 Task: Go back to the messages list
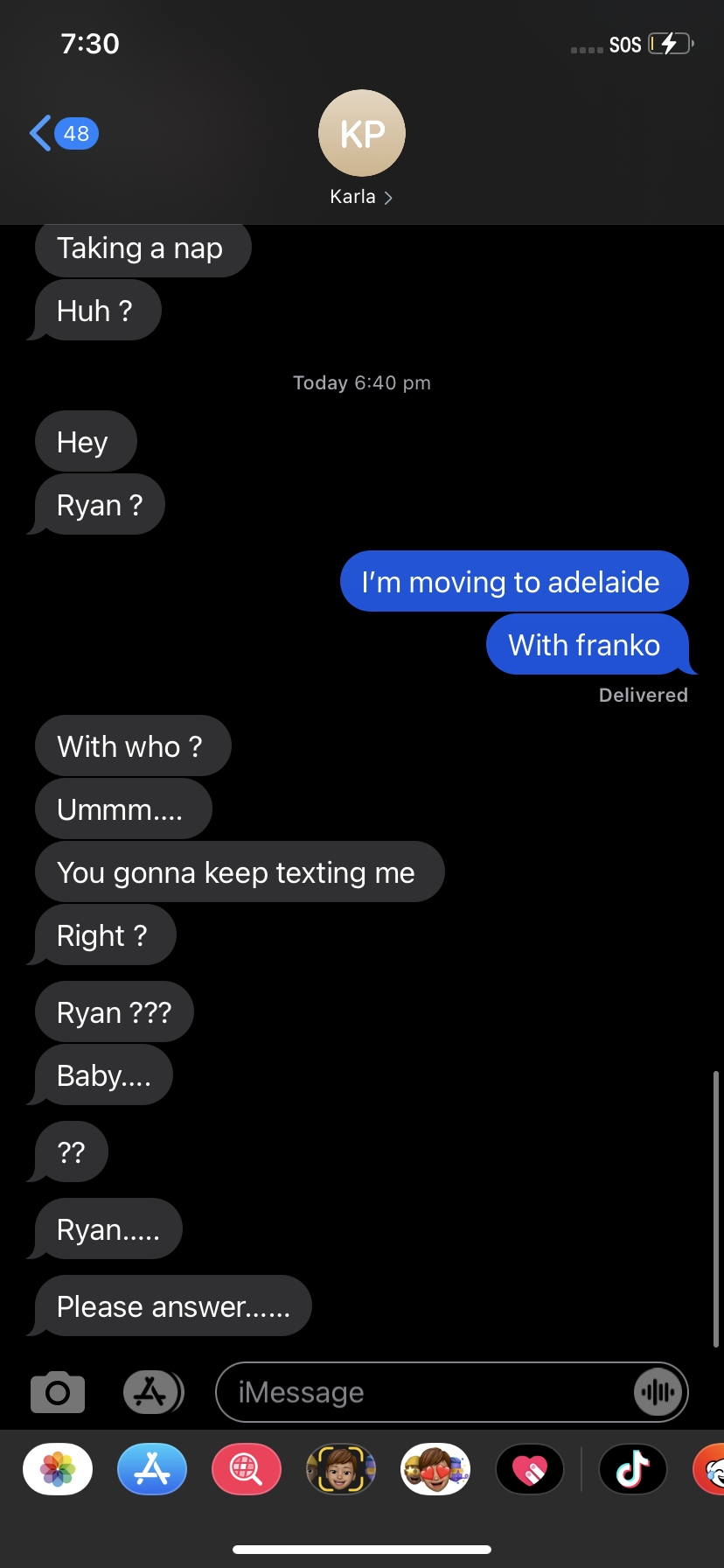(61, 134)
